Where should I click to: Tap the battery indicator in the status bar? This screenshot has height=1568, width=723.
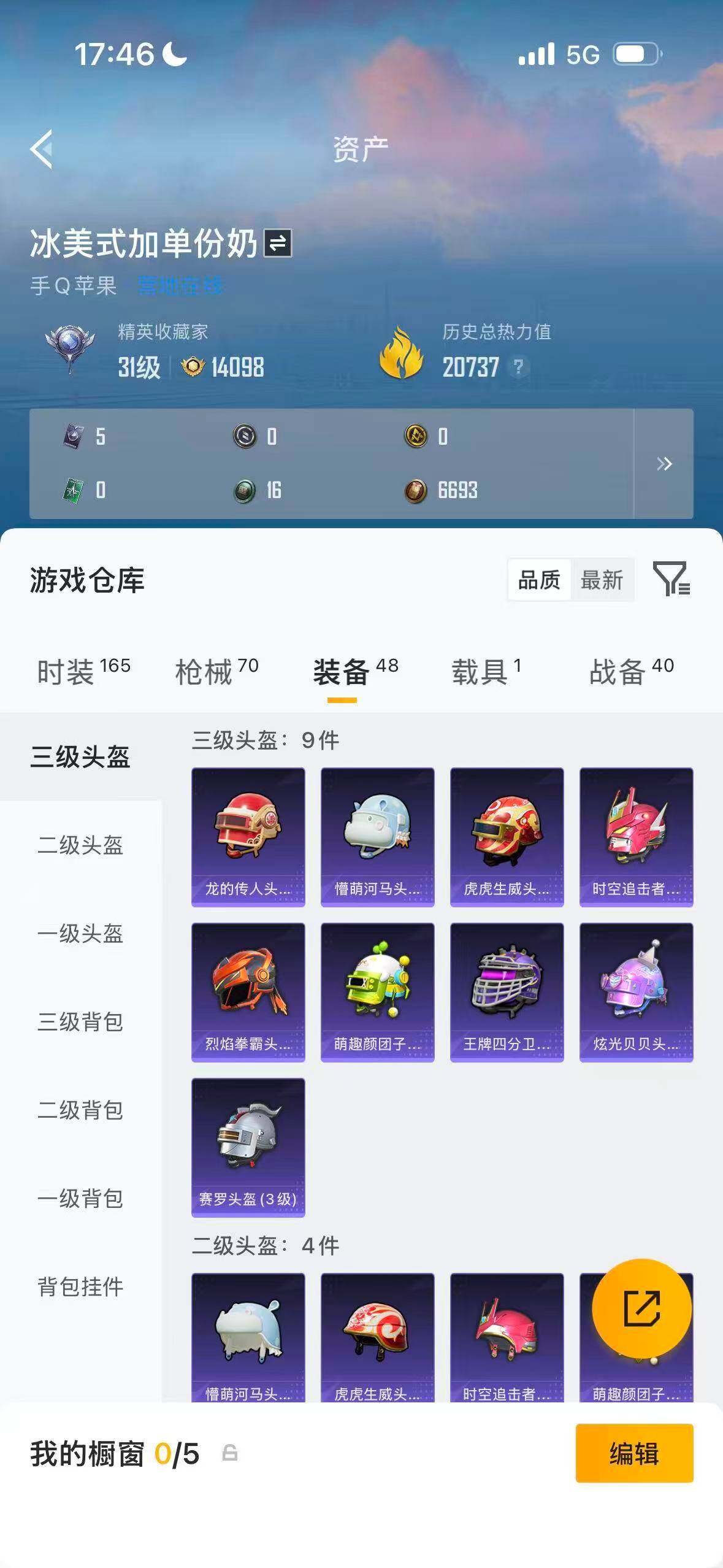coord(635,54)
